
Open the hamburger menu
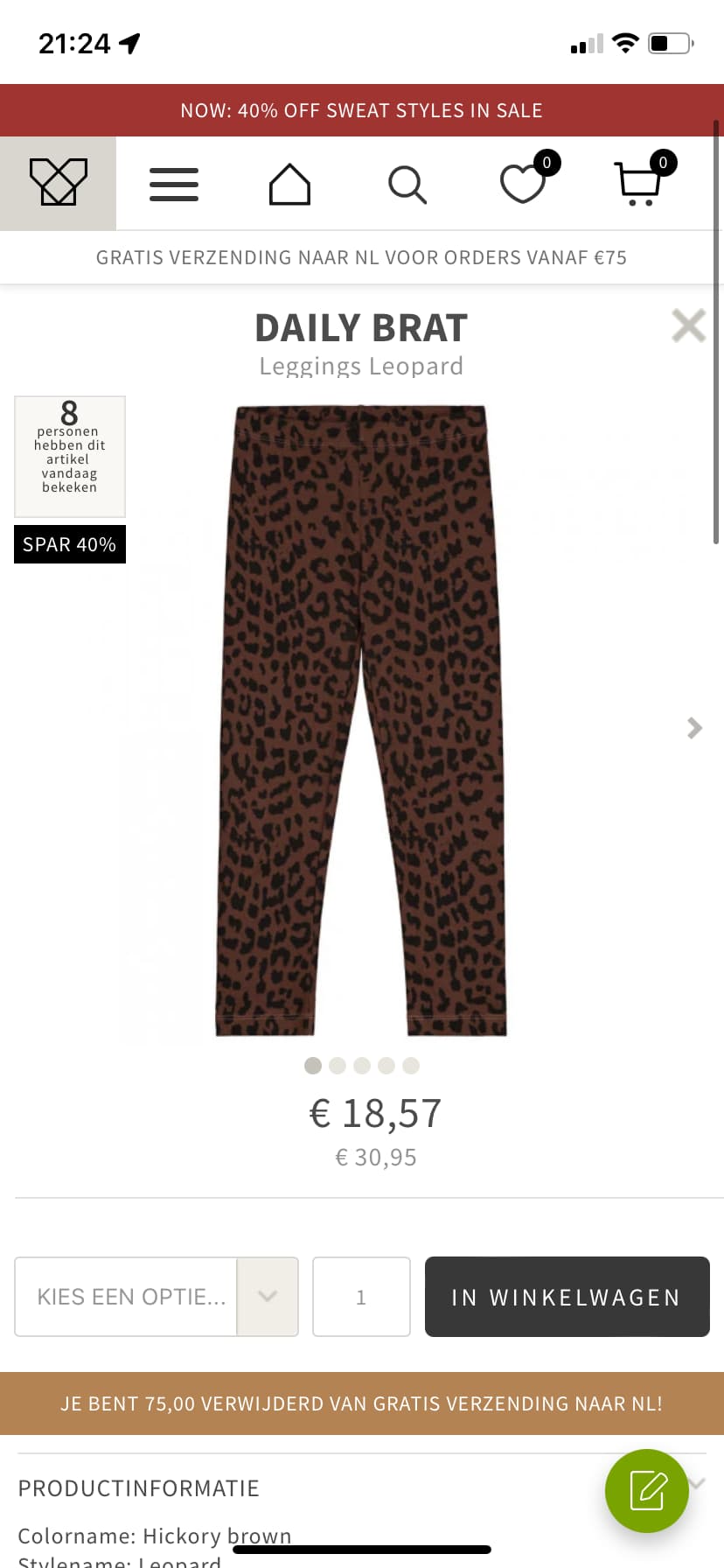[174, 185]
